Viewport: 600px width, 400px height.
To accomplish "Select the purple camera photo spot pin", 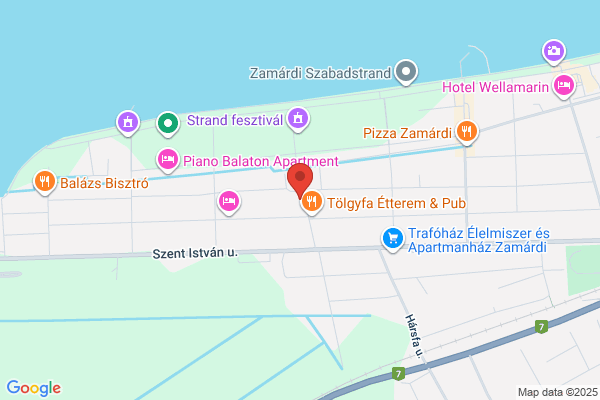I will (x=554, y=52).
